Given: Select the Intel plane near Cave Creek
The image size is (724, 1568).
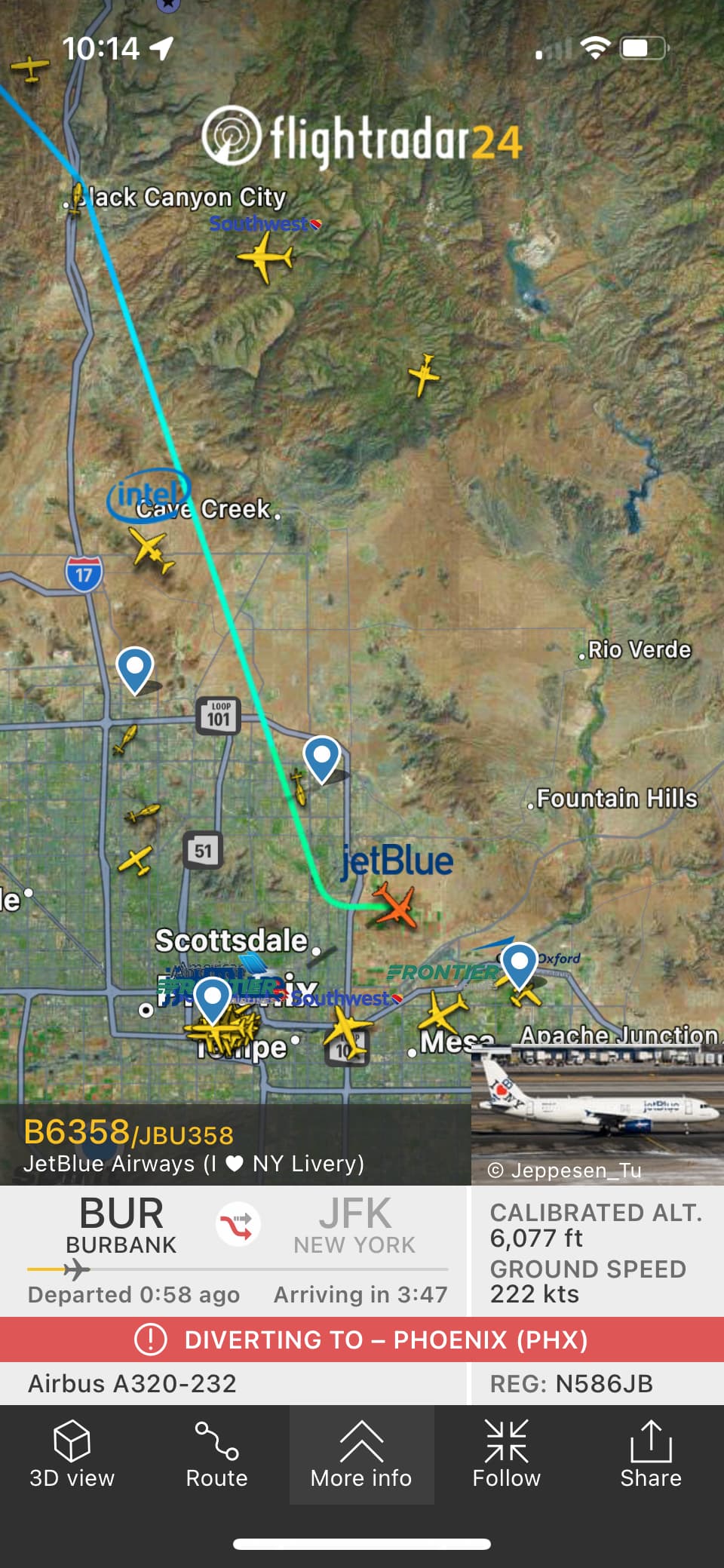Looking at the screenshot, I should click(152, 550).
